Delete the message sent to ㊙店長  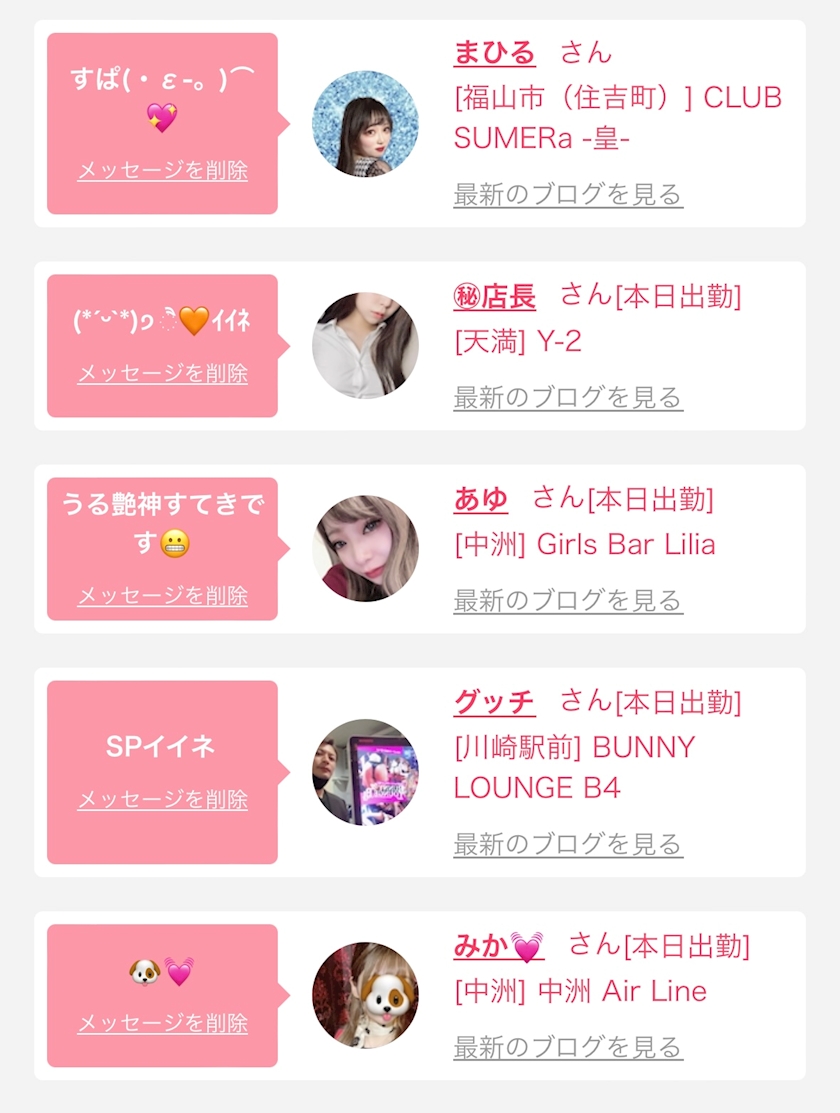pyautogui.click(x=162, y=373)
